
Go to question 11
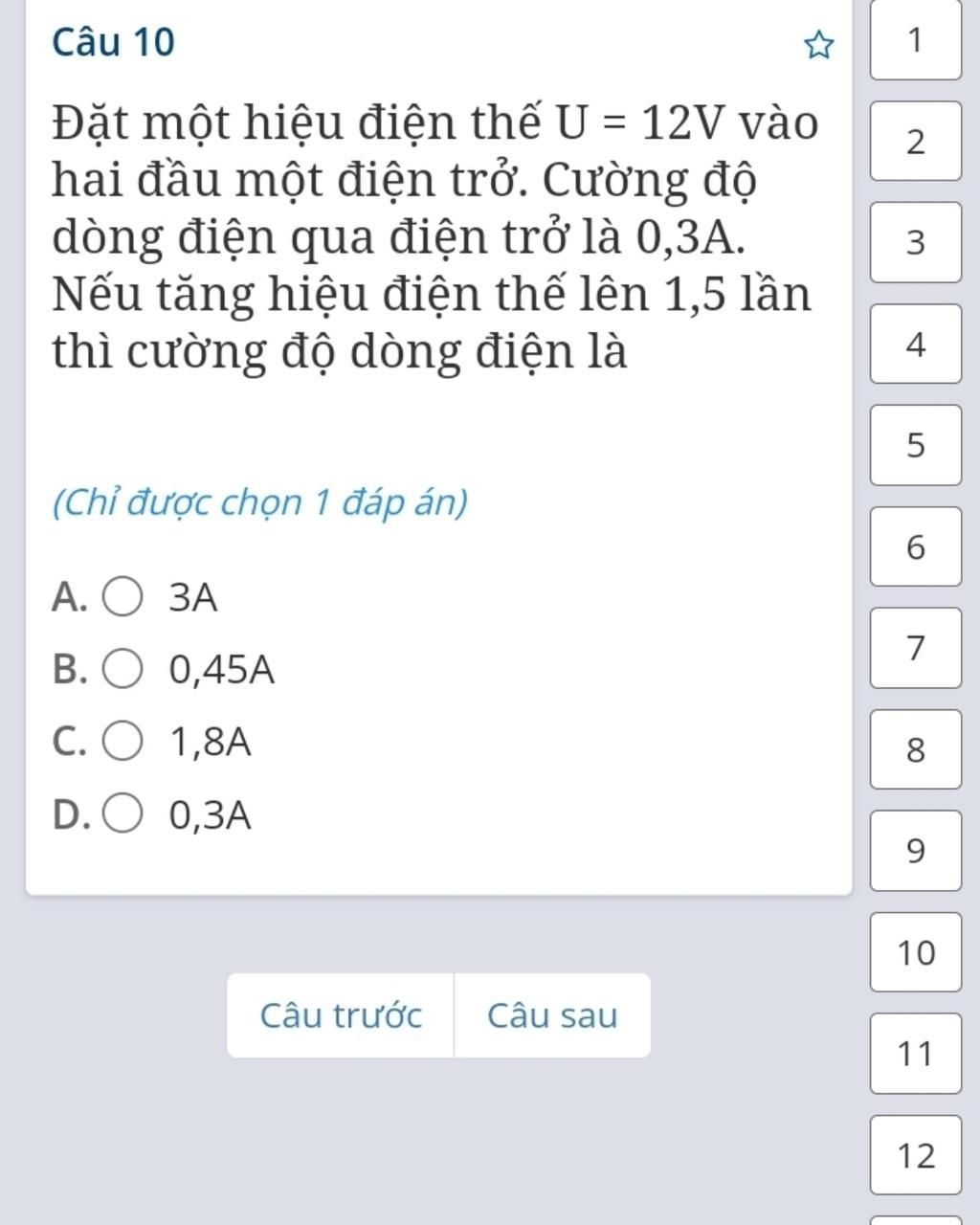coord(915,1054)
